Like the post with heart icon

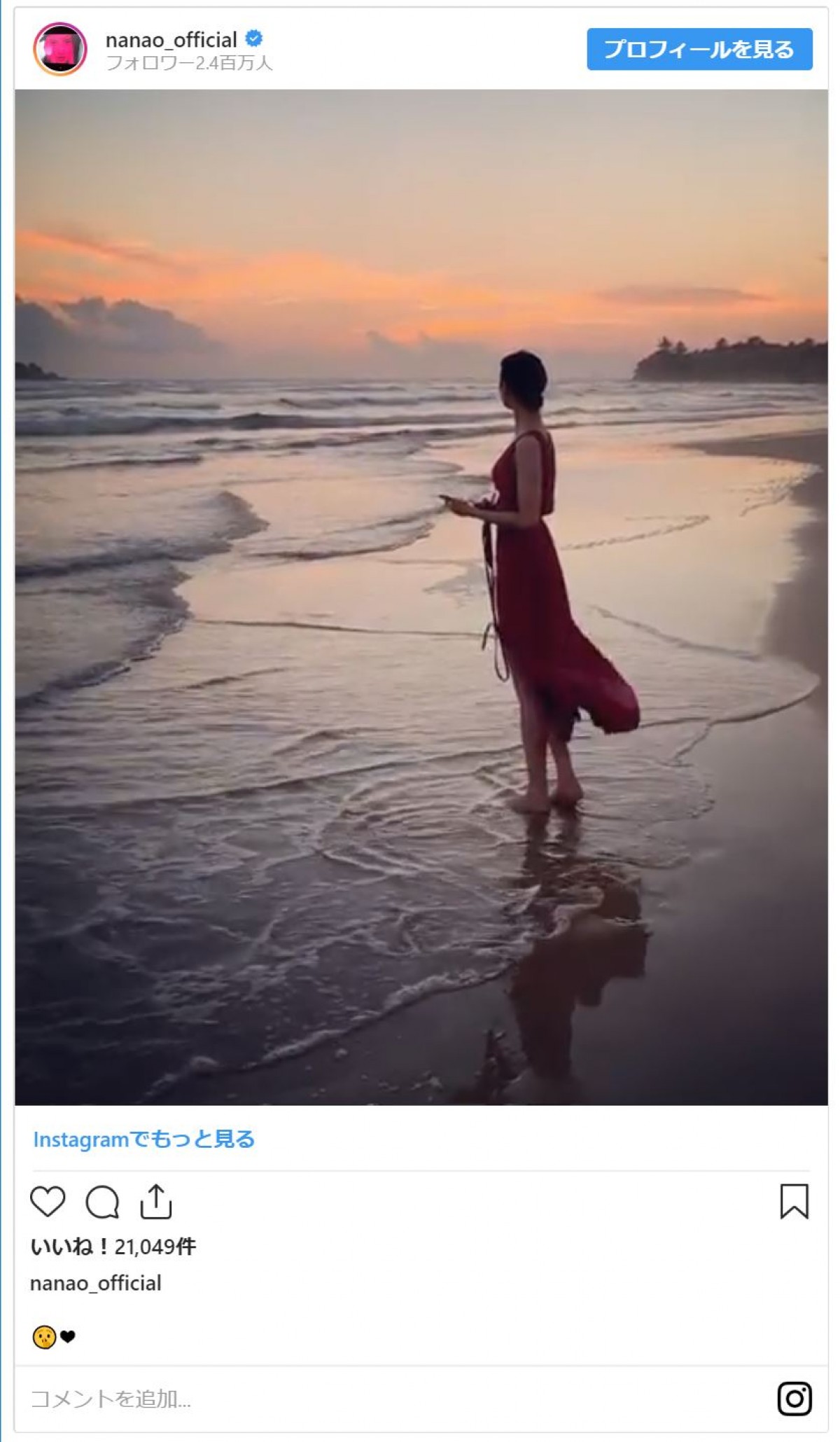(48, 1202)
